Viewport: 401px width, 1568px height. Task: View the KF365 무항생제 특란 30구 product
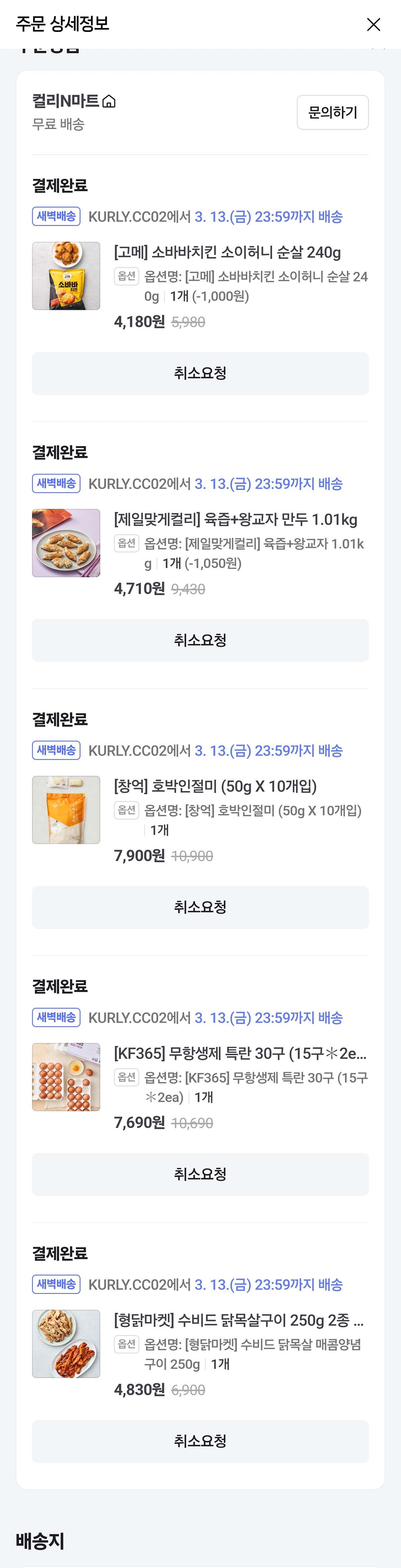(240, 1054)
